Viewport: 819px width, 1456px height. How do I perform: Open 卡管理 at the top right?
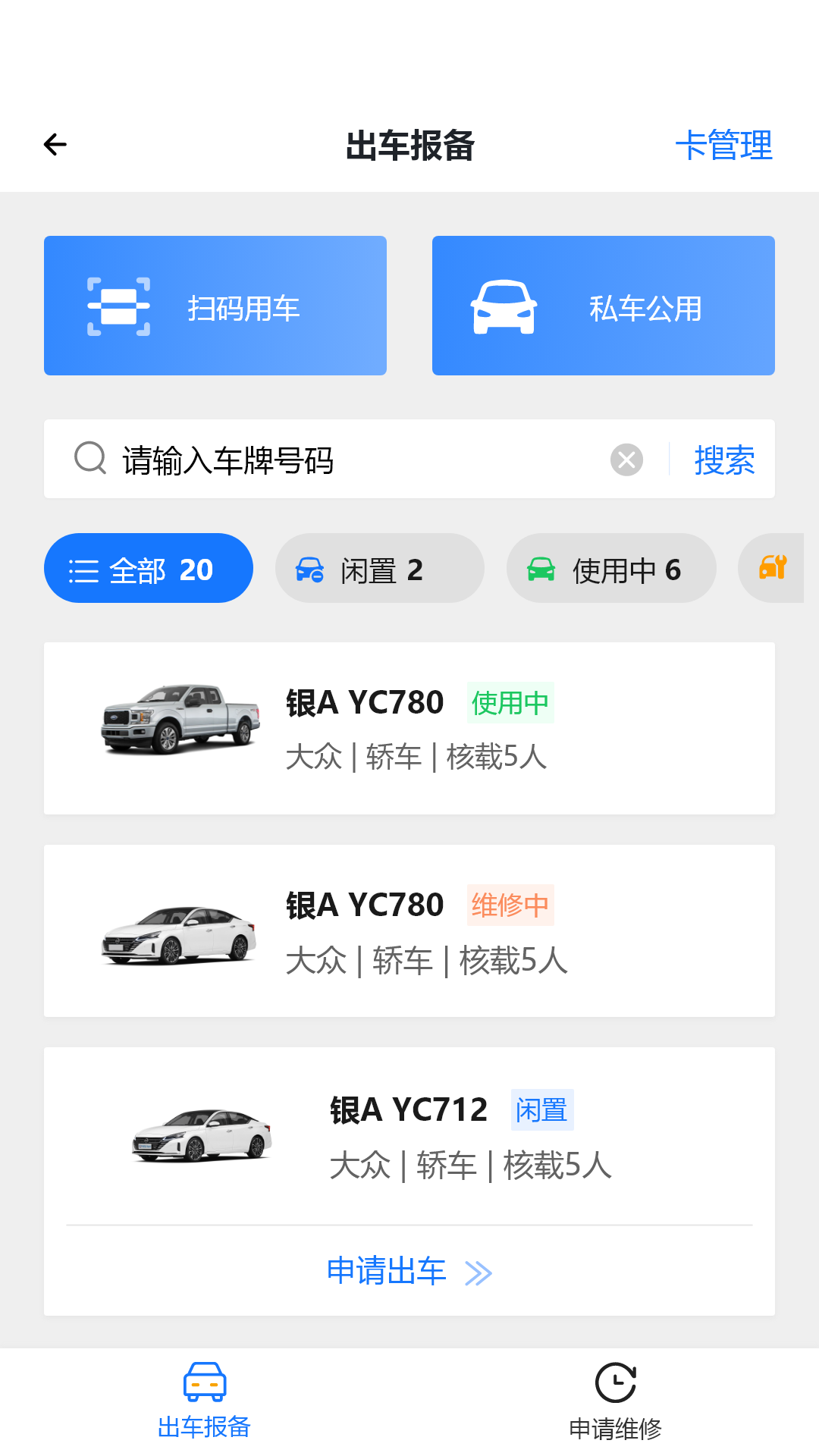click(x=725, y=144)
